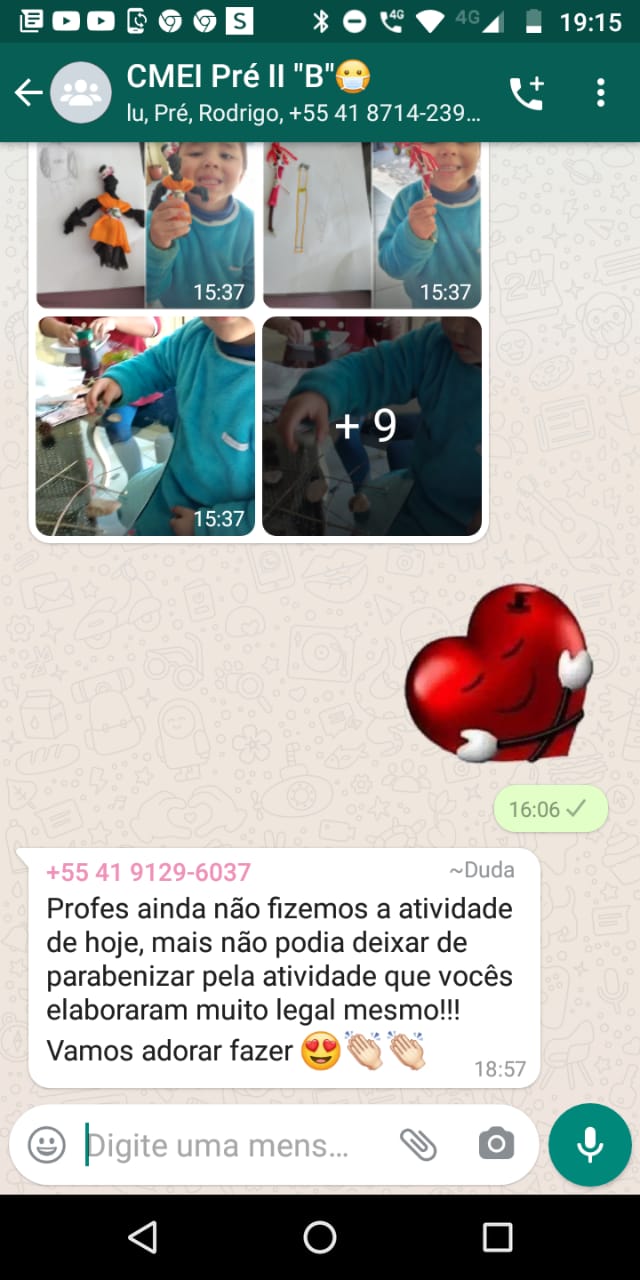Start a group call
The height and width of the screenshot is (1280, 640).
pyautogui.click(x=526, y=93)
